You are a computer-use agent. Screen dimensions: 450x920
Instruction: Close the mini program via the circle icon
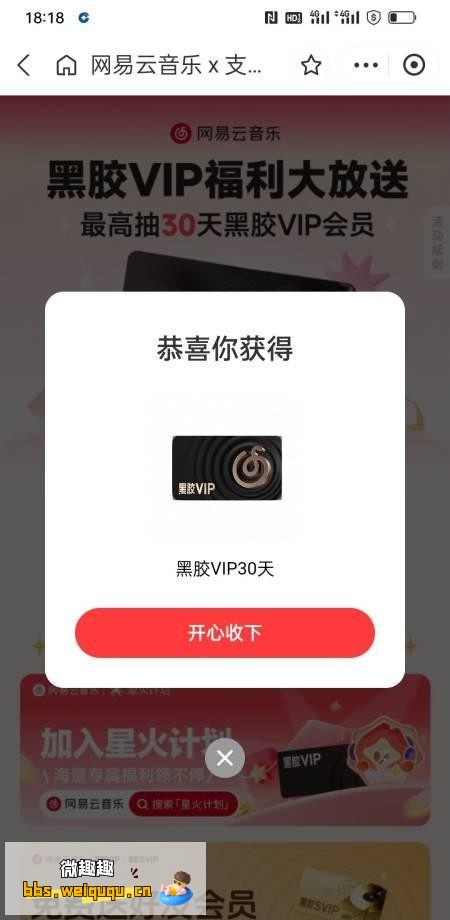(x=414, y=65)
